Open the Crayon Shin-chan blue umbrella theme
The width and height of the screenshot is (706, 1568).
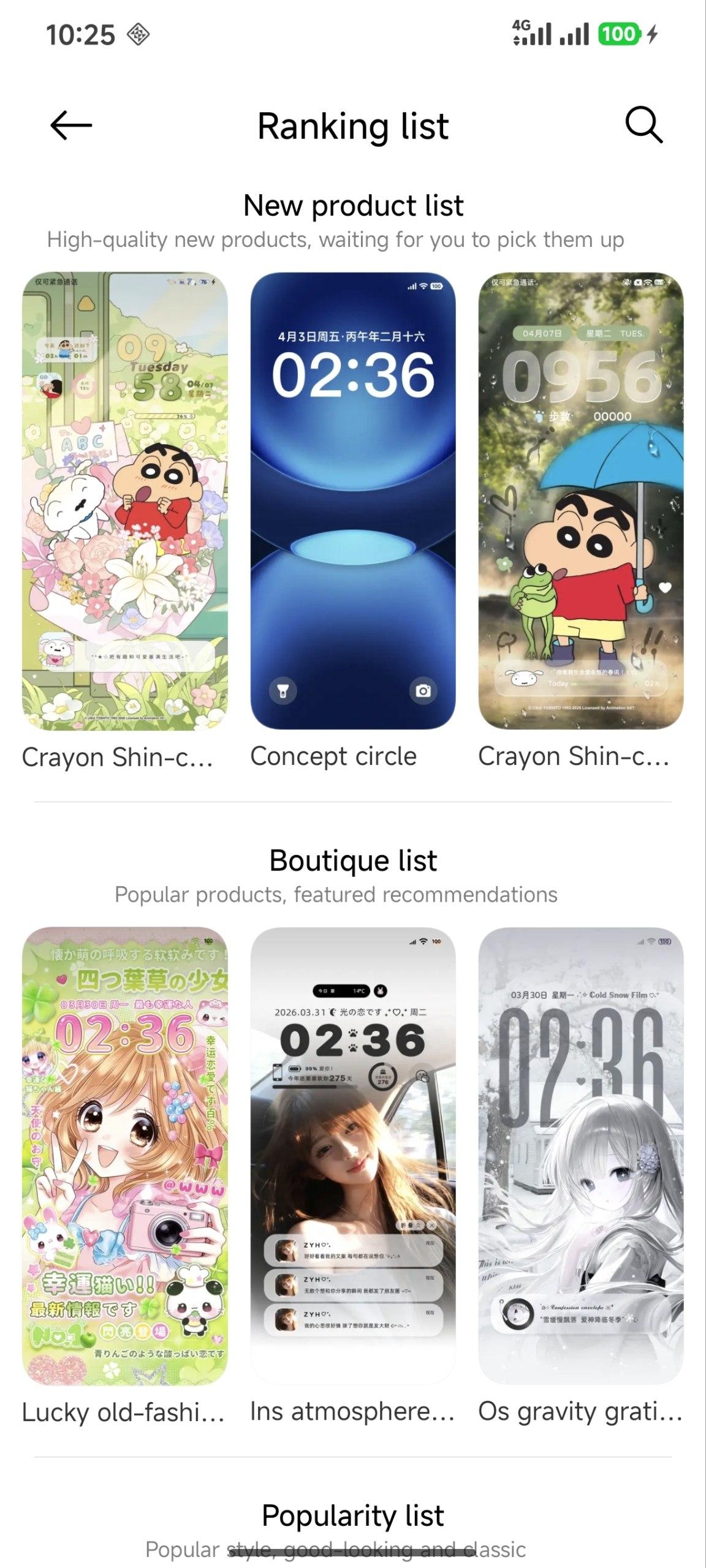(x=580, y=501)
